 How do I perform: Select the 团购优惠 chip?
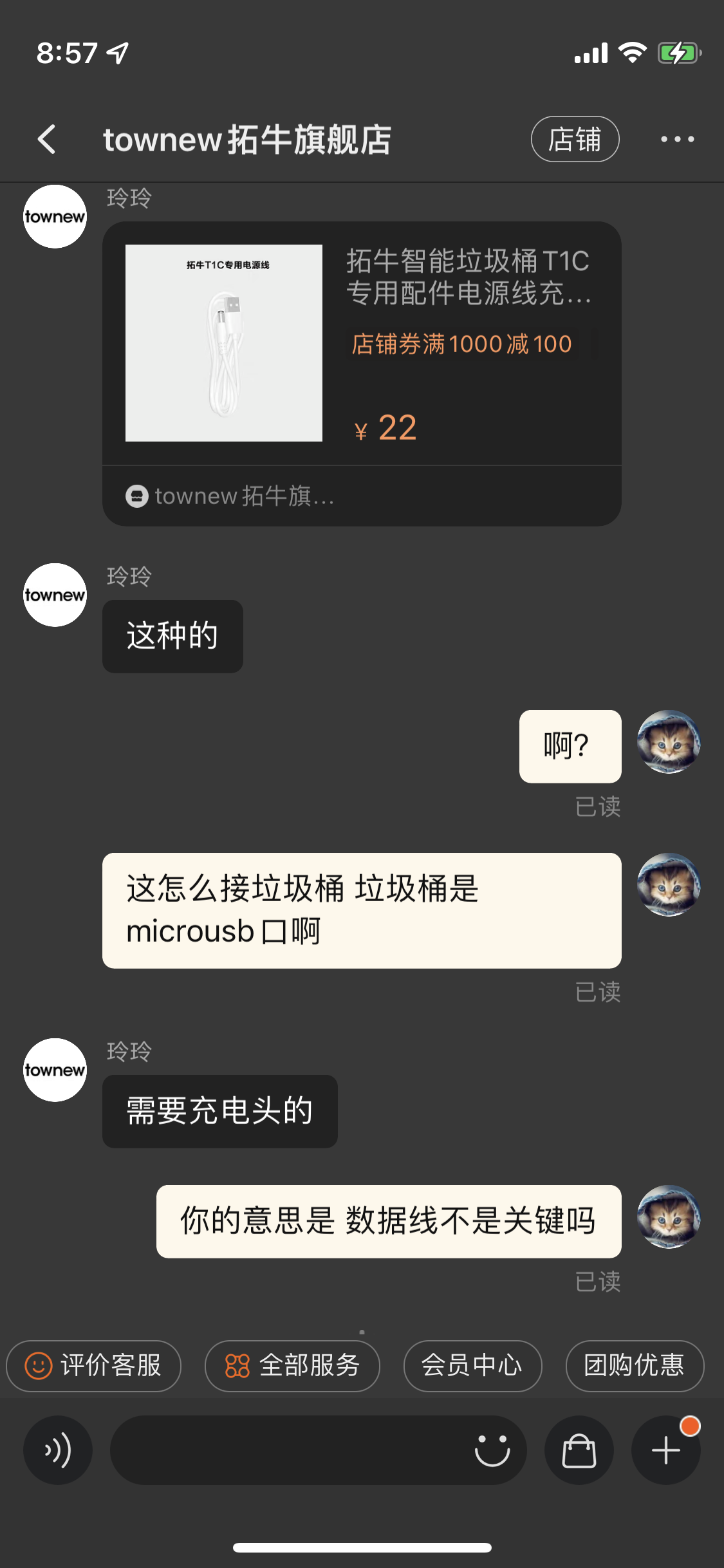click(635, 1365)
